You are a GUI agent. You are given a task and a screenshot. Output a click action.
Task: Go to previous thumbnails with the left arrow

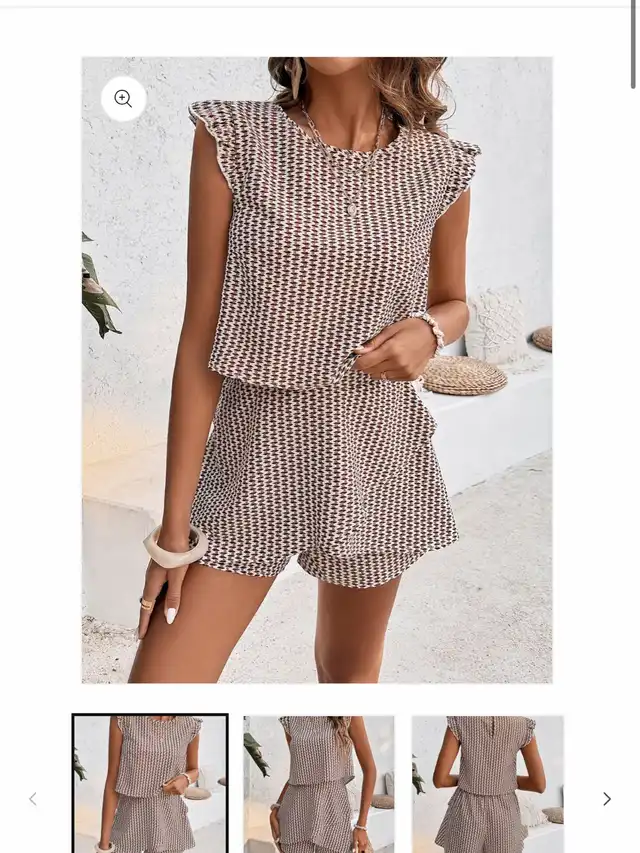pyautogui.click(x=33, y=798)
